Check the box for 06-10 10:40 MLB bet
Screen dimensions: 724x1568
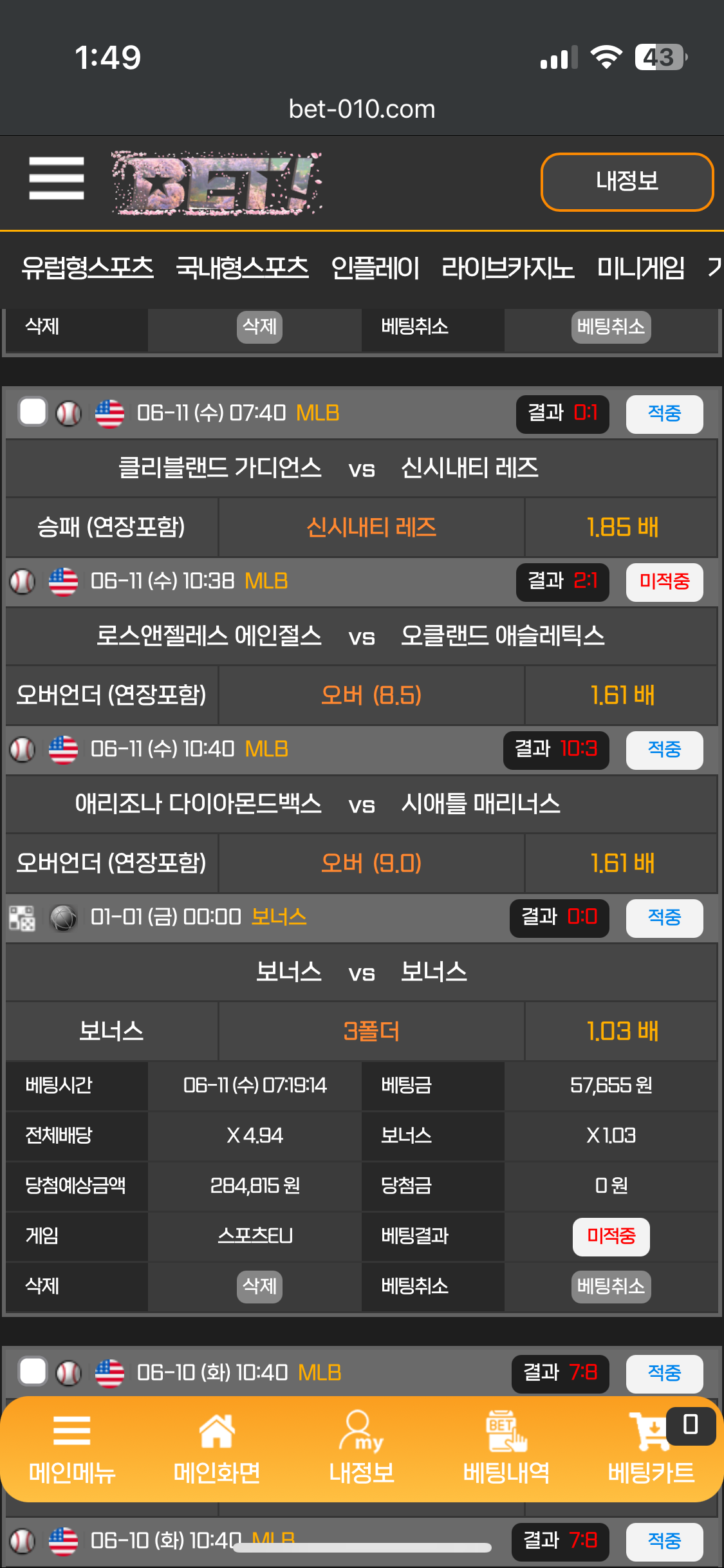pyautogui.click(x=33, y=1372)
